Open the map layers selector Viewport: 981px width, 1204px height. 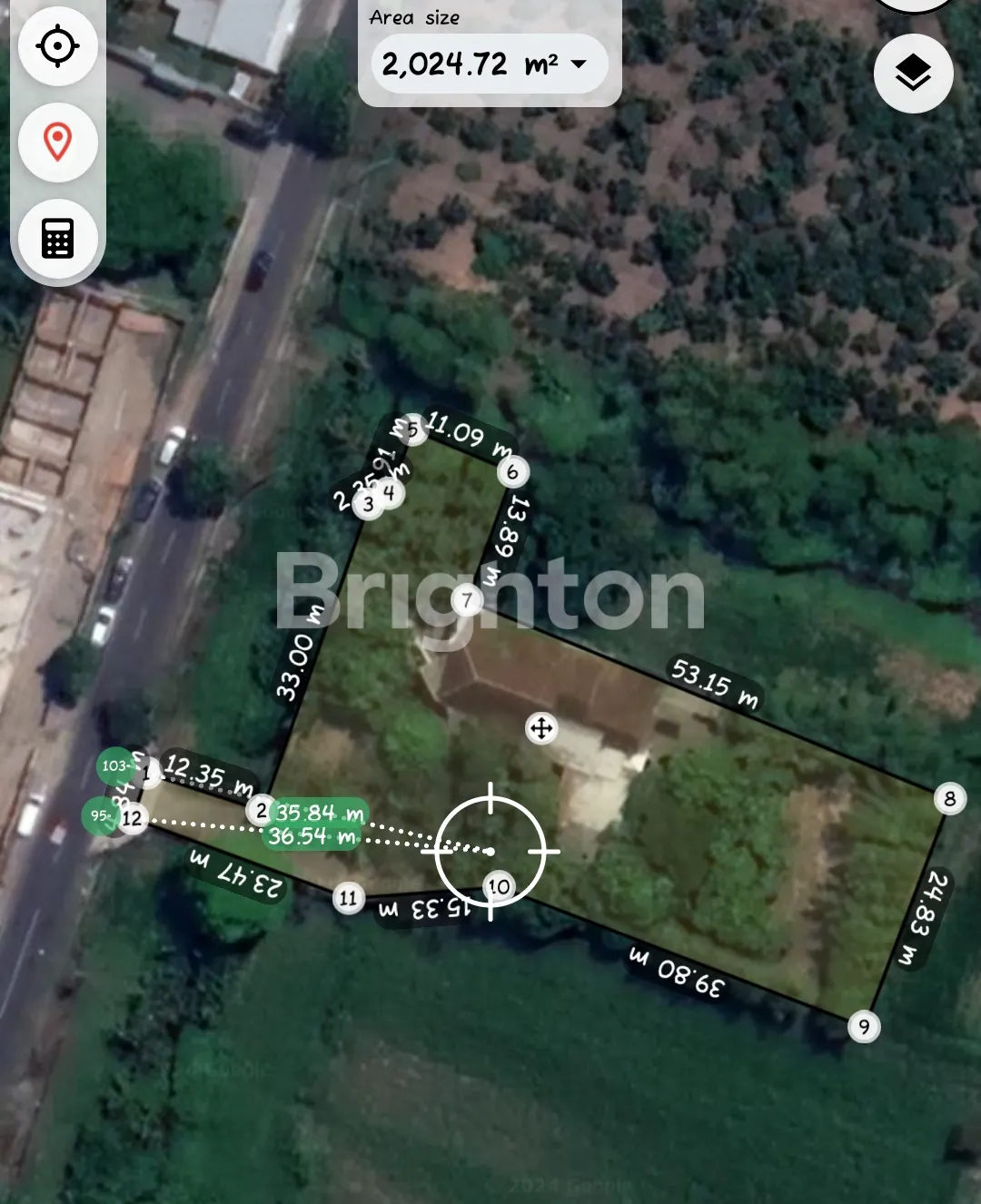click(x=913, y=74)
